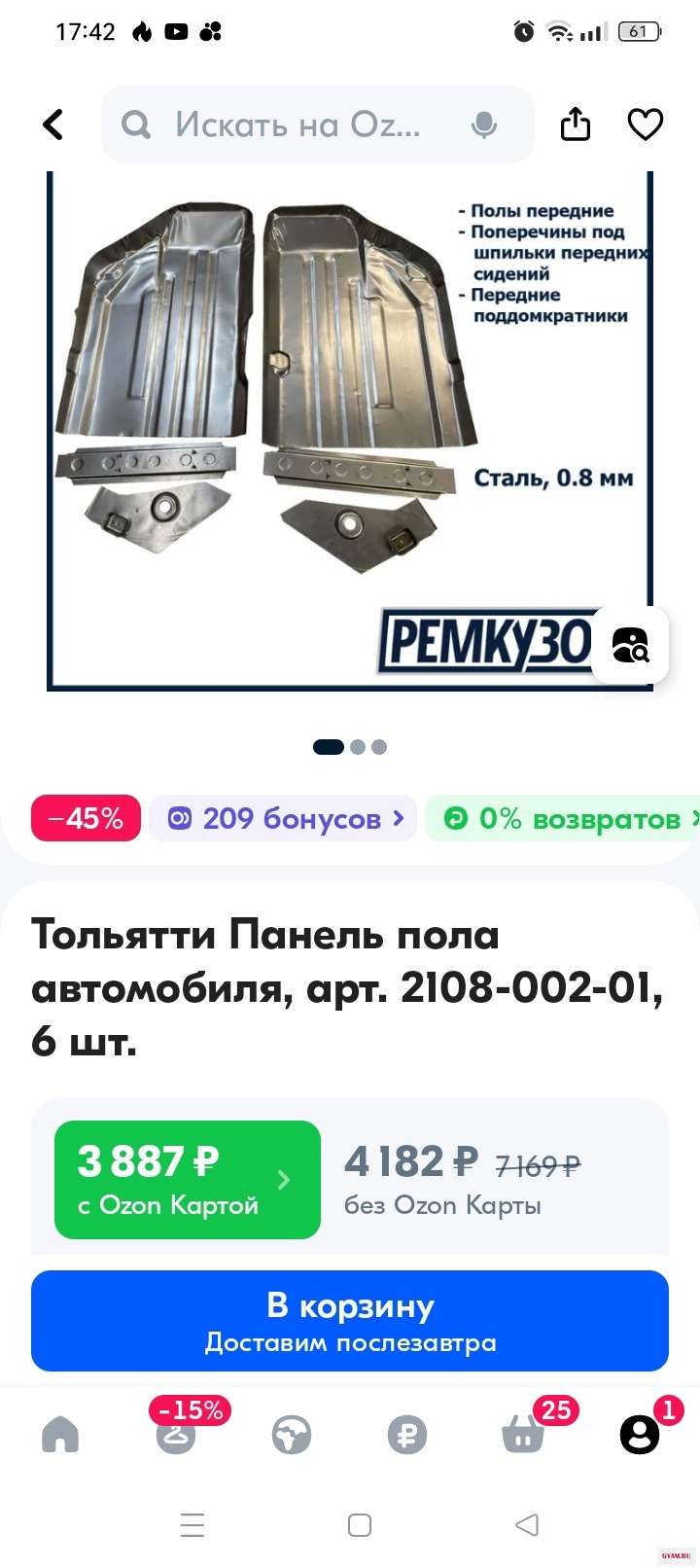Share this product
The width and height of the screenshot is (700, 1568).
(576, 125)
